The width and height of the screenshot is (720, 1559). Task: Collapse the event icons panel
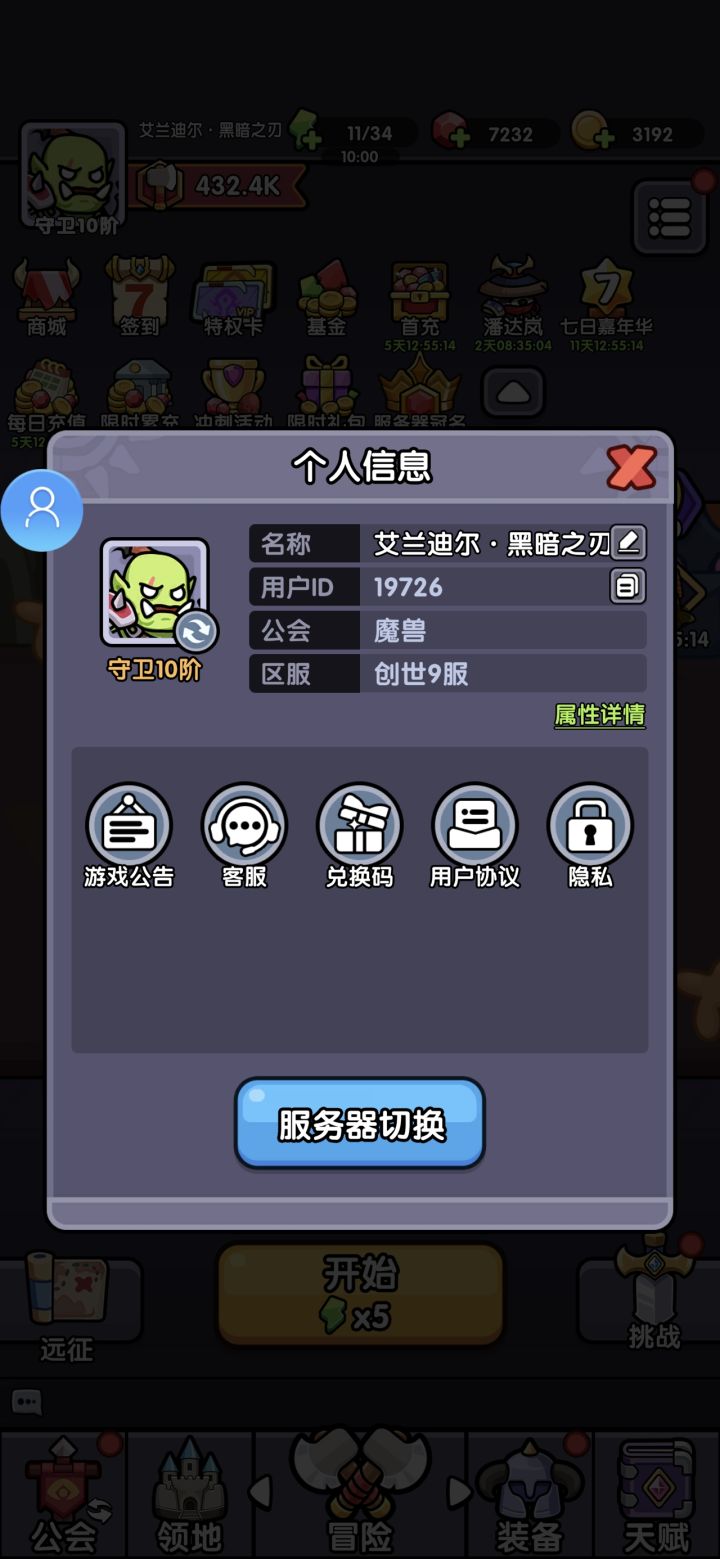pyautogui.click(x=513, y=392)
